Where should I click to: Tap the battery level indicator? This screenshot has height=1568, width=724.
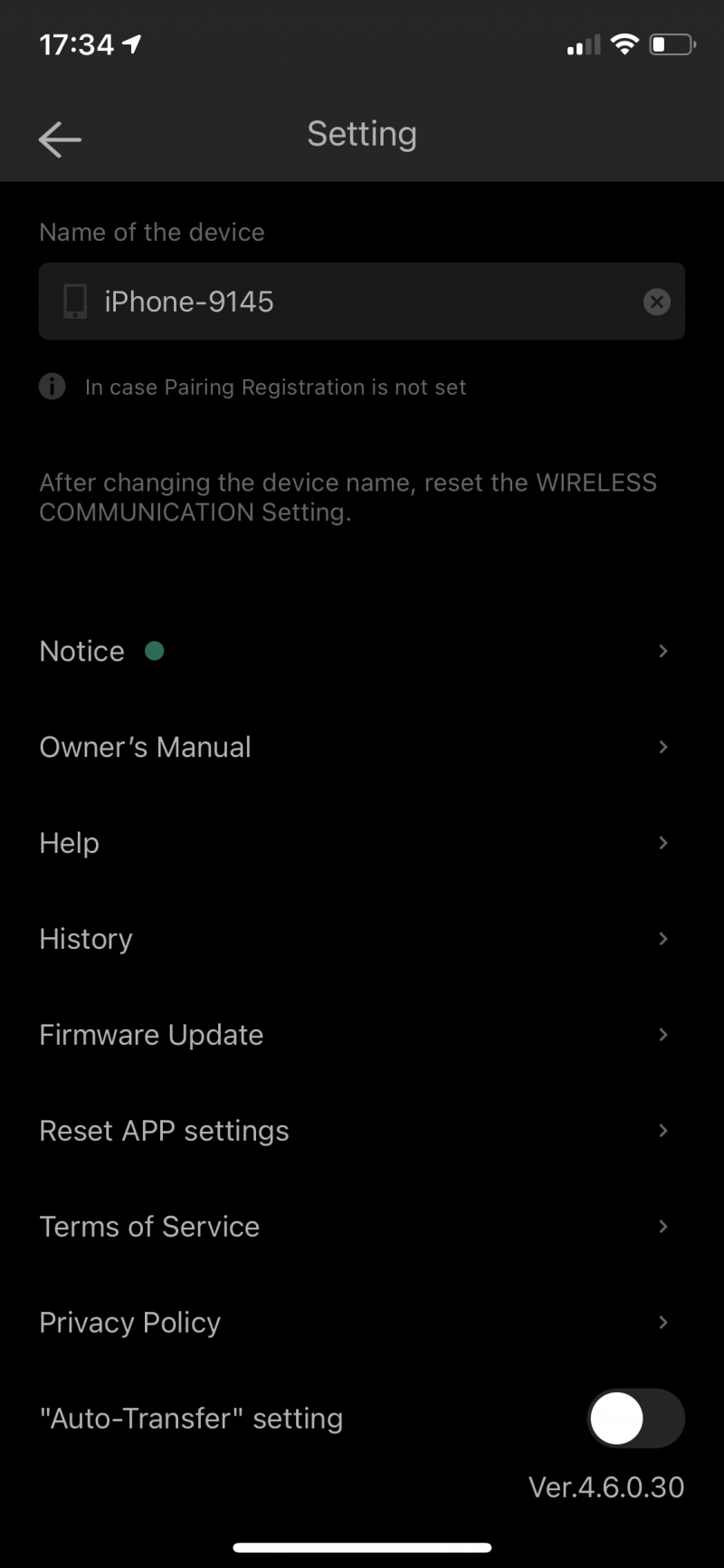click(x=671, y=44)
